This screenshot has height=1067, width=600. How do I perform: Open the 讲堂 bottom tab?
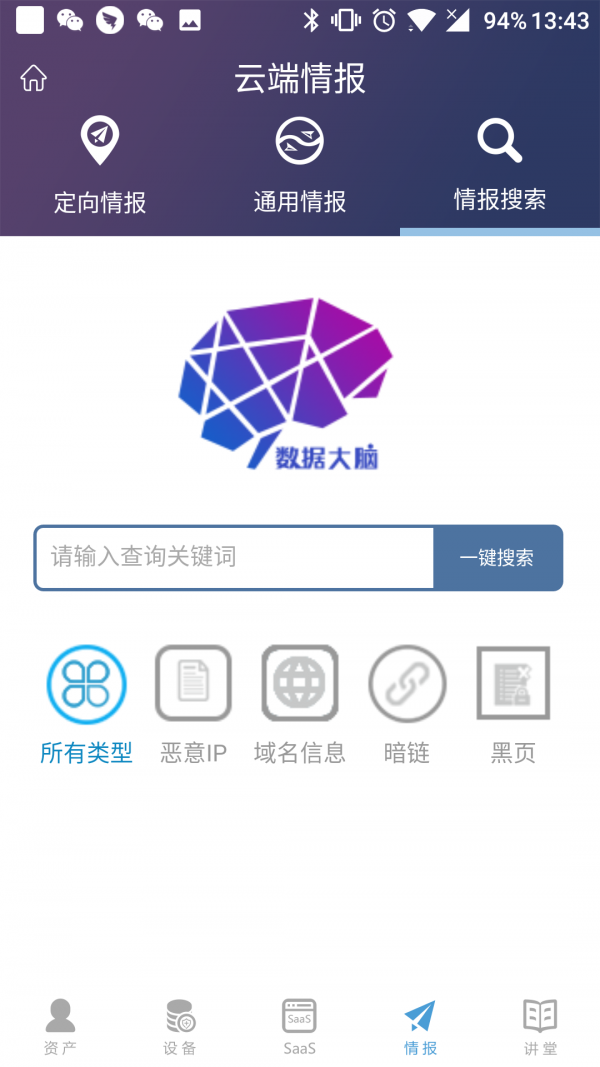(540, 1027)
